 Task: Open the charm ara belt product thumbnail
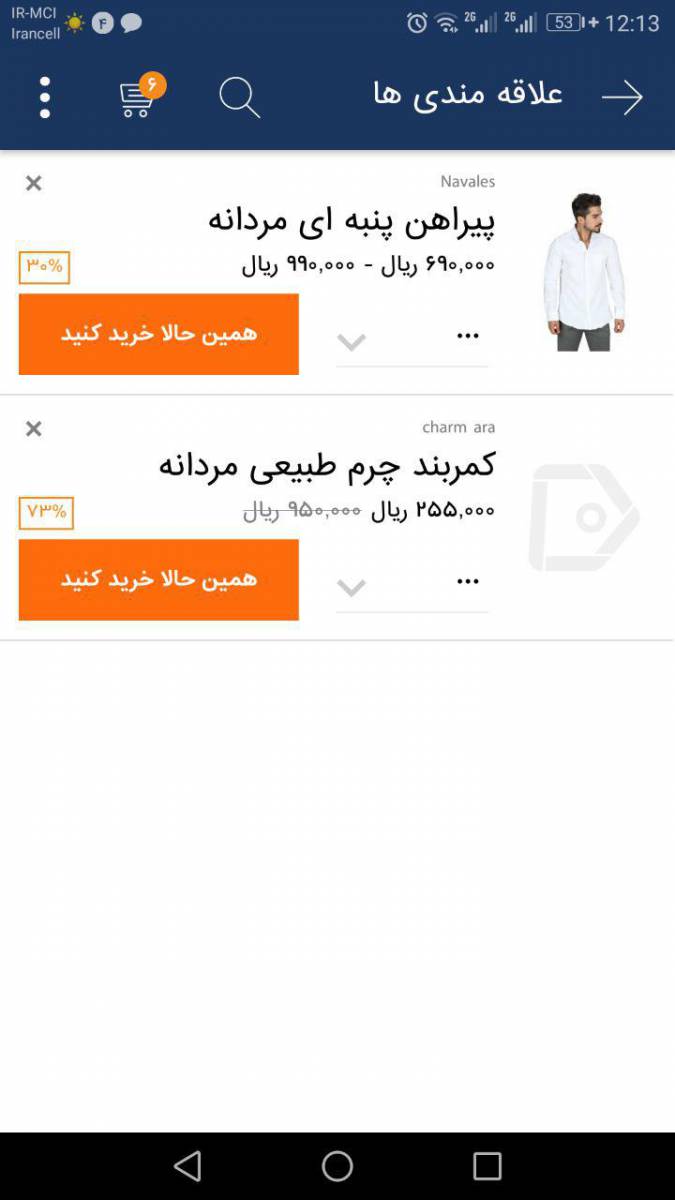click(584, 517)
